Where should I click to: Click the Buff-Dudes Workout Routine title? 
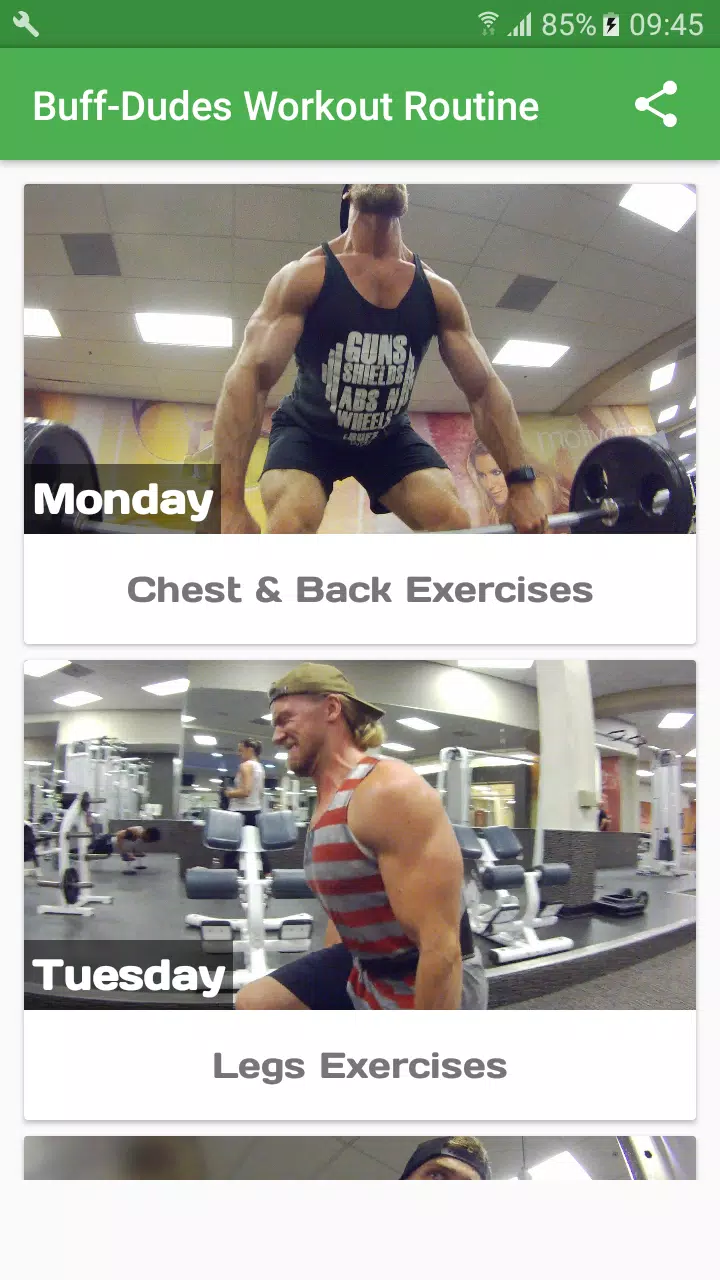285,104
